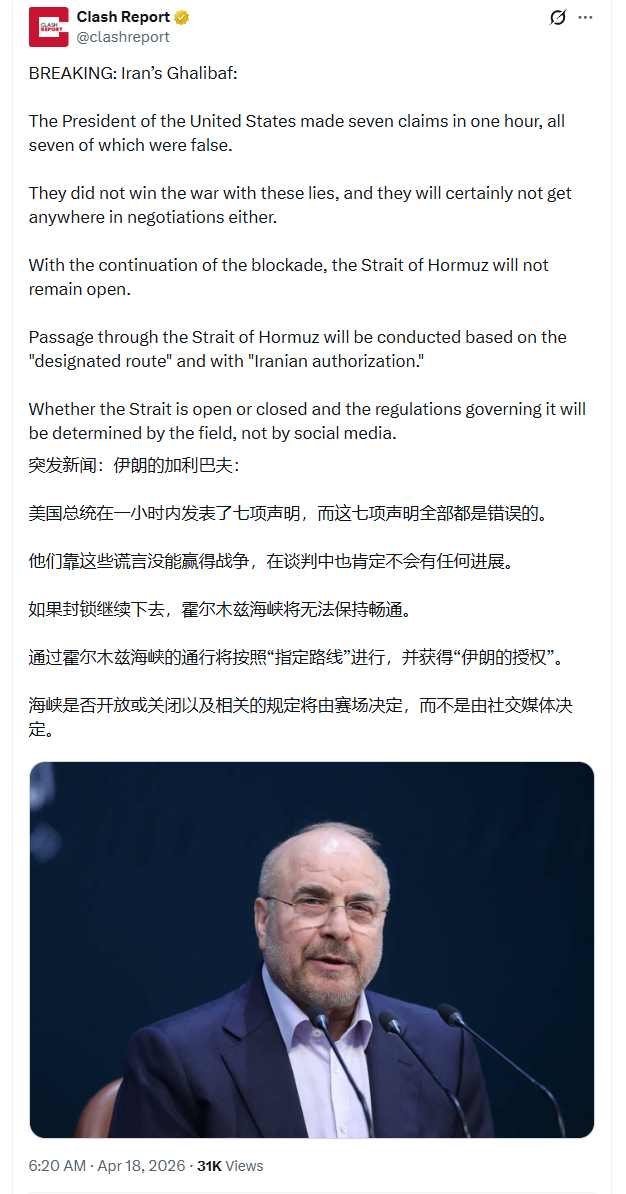Open the post's three-dot overflow menu
The height and width of the screenshot is (1194, 626).
[x=585, y=18]
